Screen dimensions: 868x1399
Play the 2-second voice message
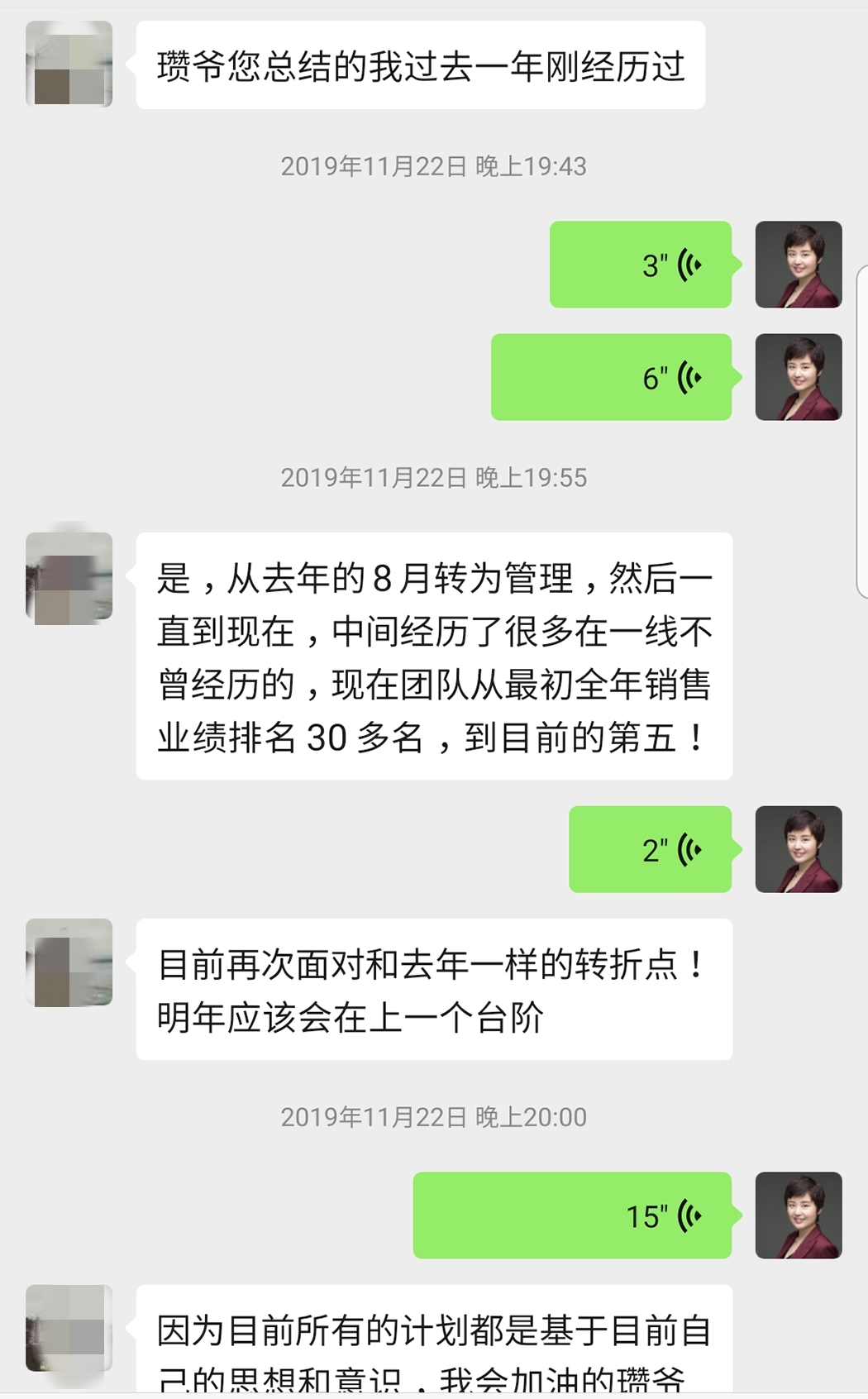point(650,849)
